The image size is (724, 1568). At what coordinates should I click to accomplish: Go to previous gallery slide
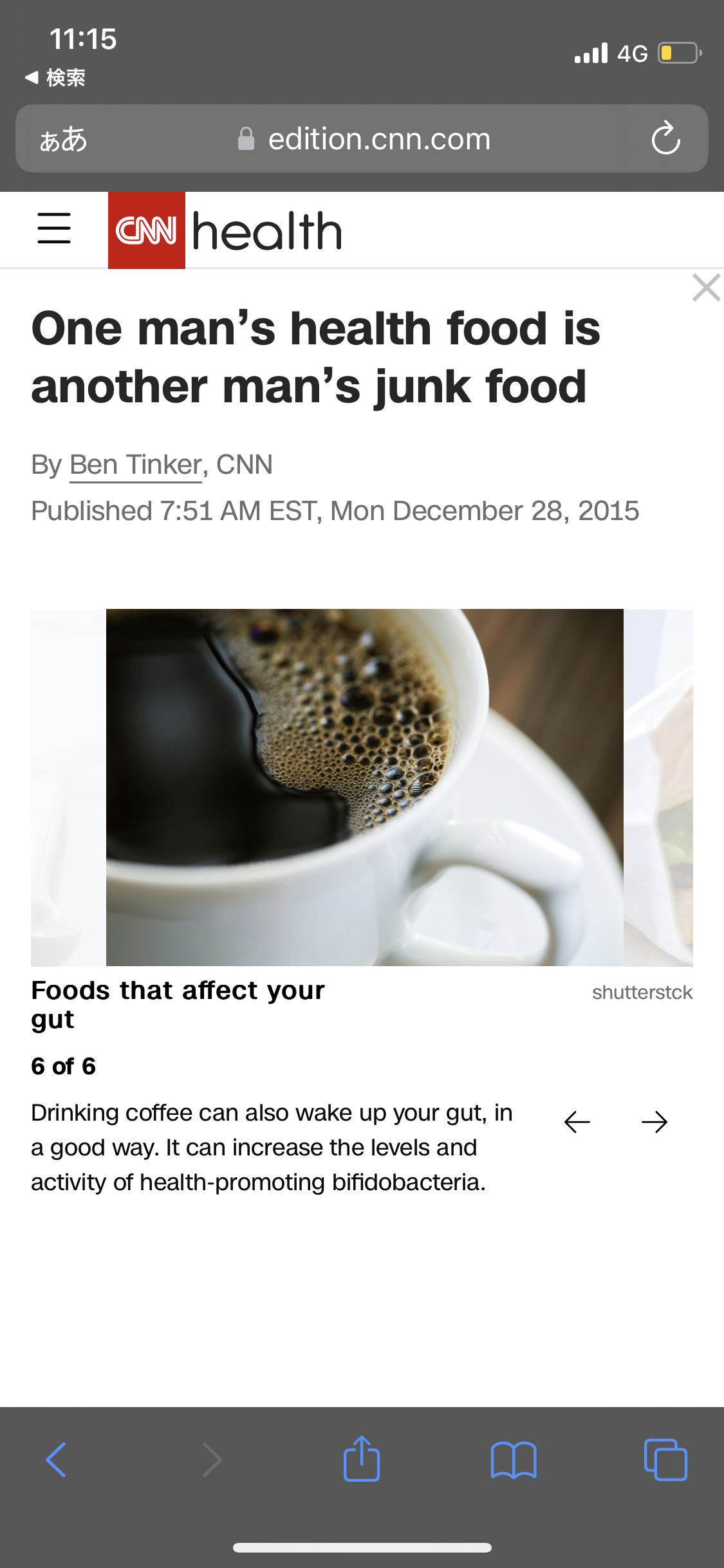(577, 1122)
